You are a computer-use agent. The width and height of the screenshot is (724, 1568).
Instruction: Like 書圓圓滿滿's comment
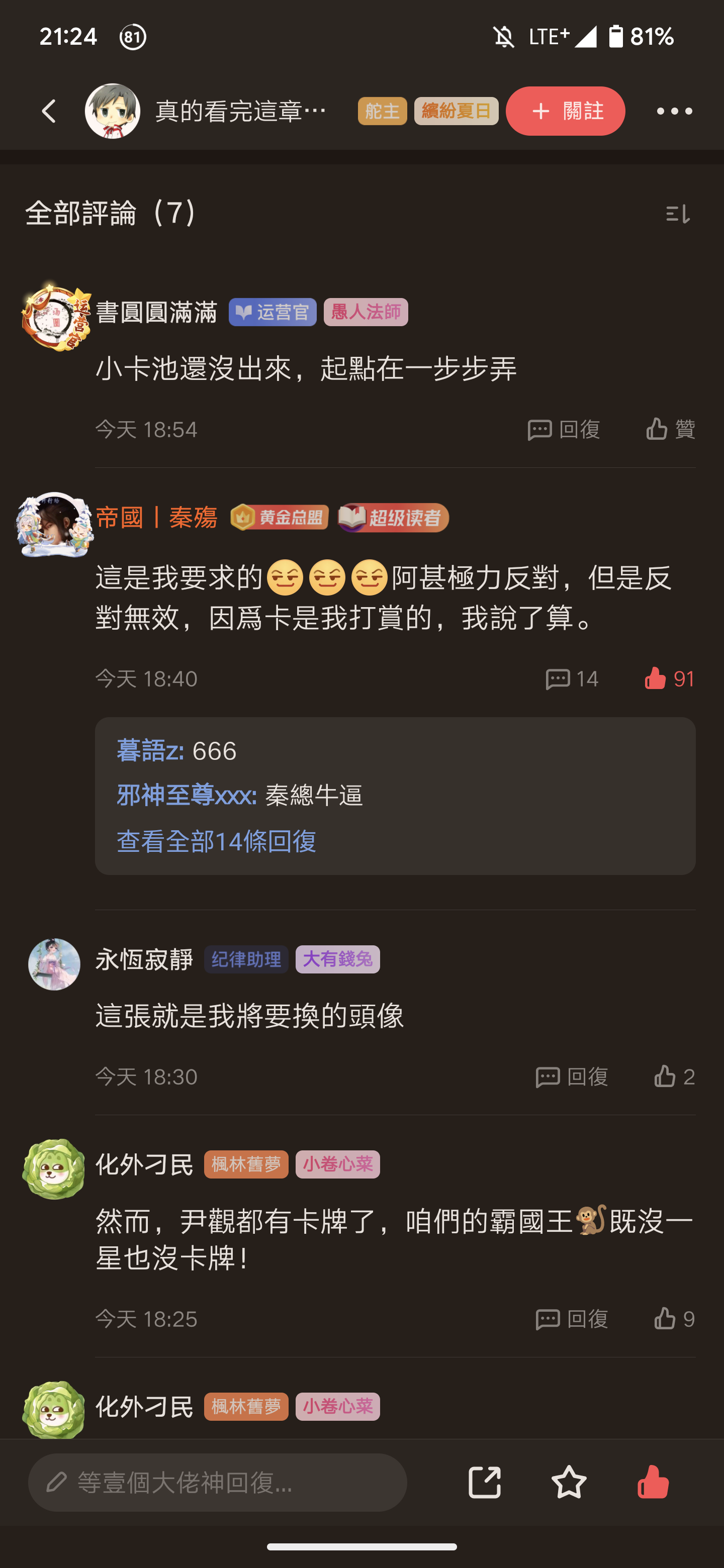[x=670, y=430]
